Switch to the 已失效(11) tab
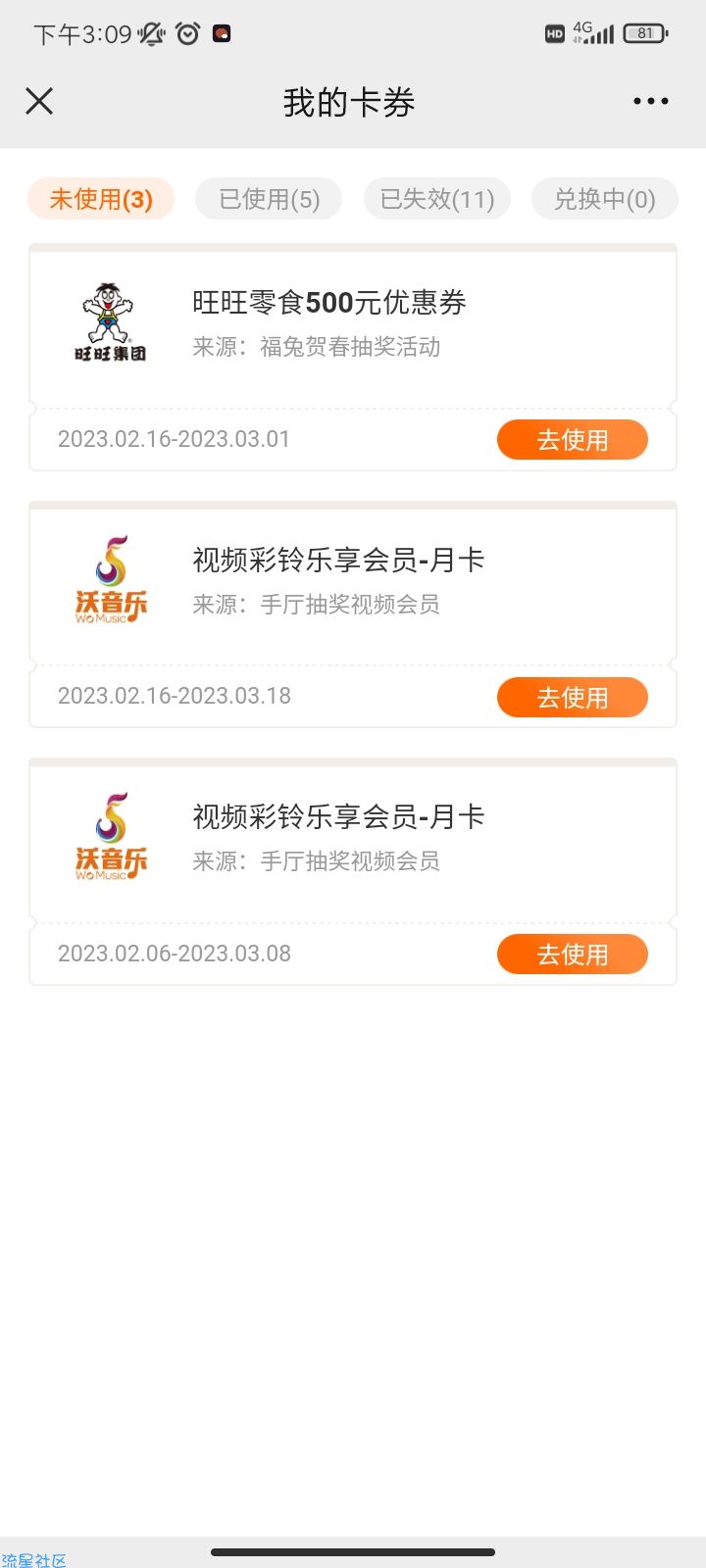This screenshot has height=1568, width=706. click(x=437, y=199)
